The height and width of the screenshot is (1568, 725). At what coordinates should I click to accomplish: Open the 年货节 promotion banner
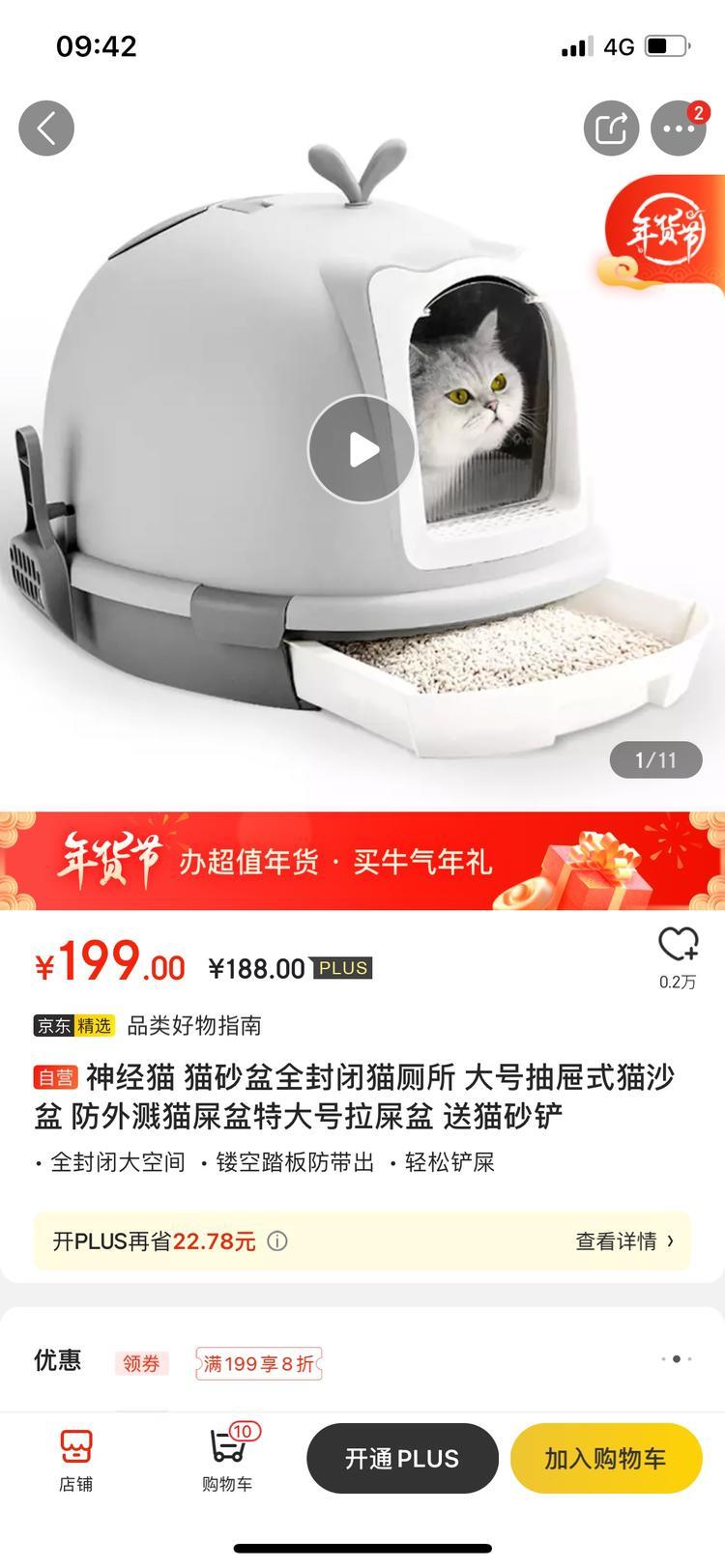[x=362, y=861]
